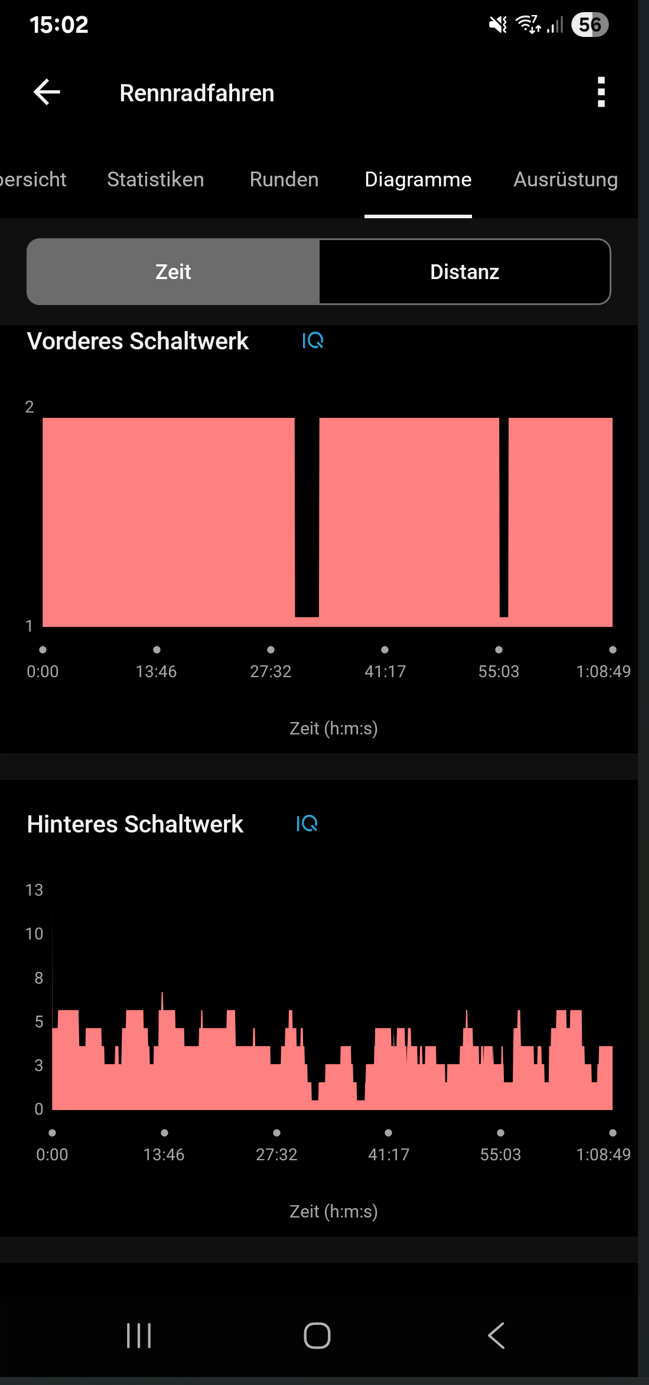
Task: Open the system recent apps view
Action: coord(139,1335)
